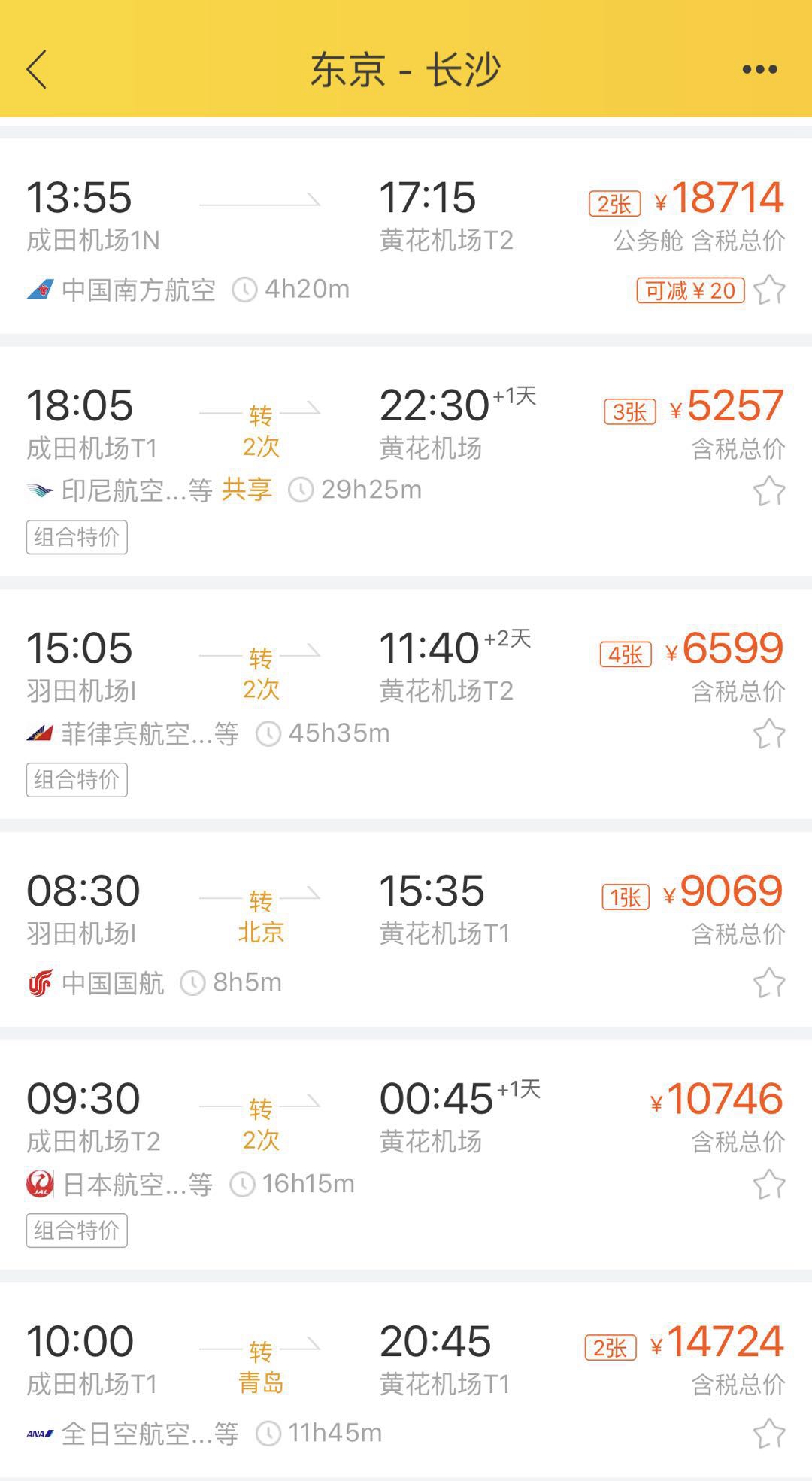The width and height of the screenshot is (812, 1481).
Task: Select the 印尼航空 18:05 flight for ¥5257
Action: (406, 462)
